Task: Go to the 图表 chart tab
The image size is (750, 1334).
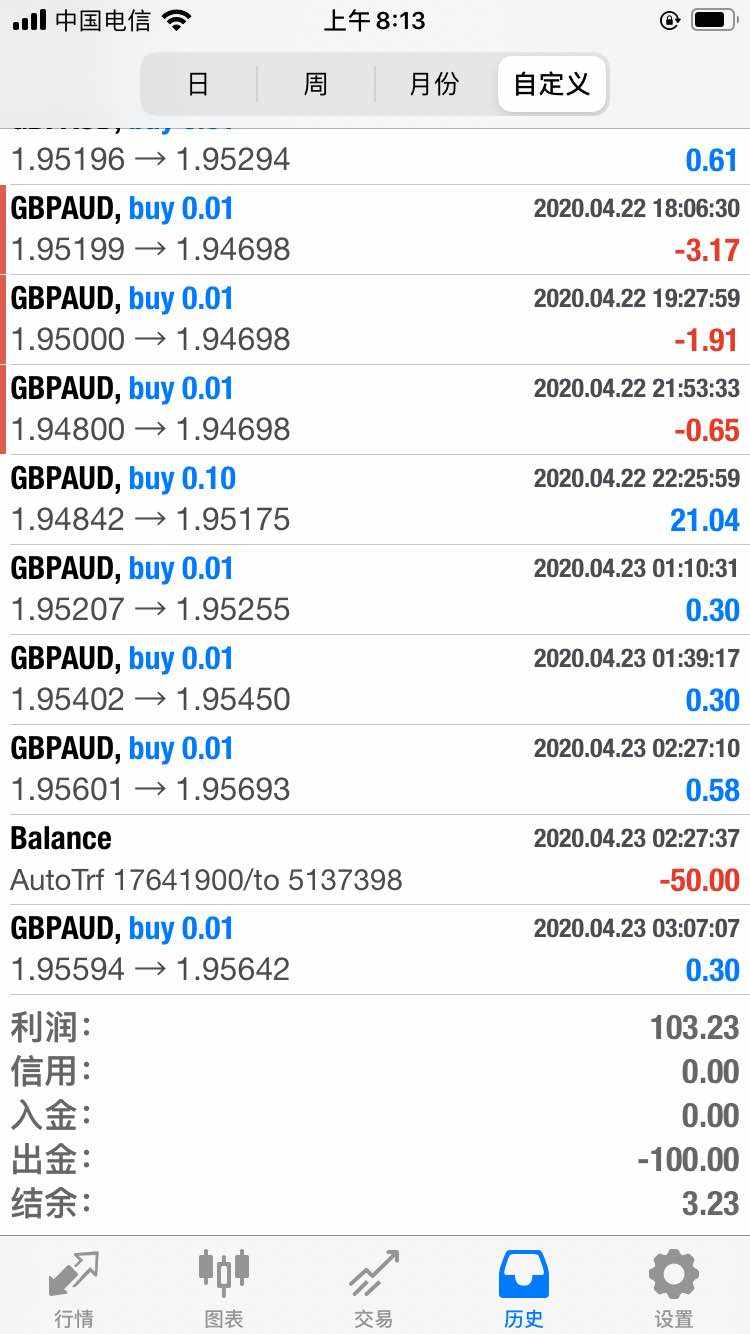Action: click(224, 1288)
